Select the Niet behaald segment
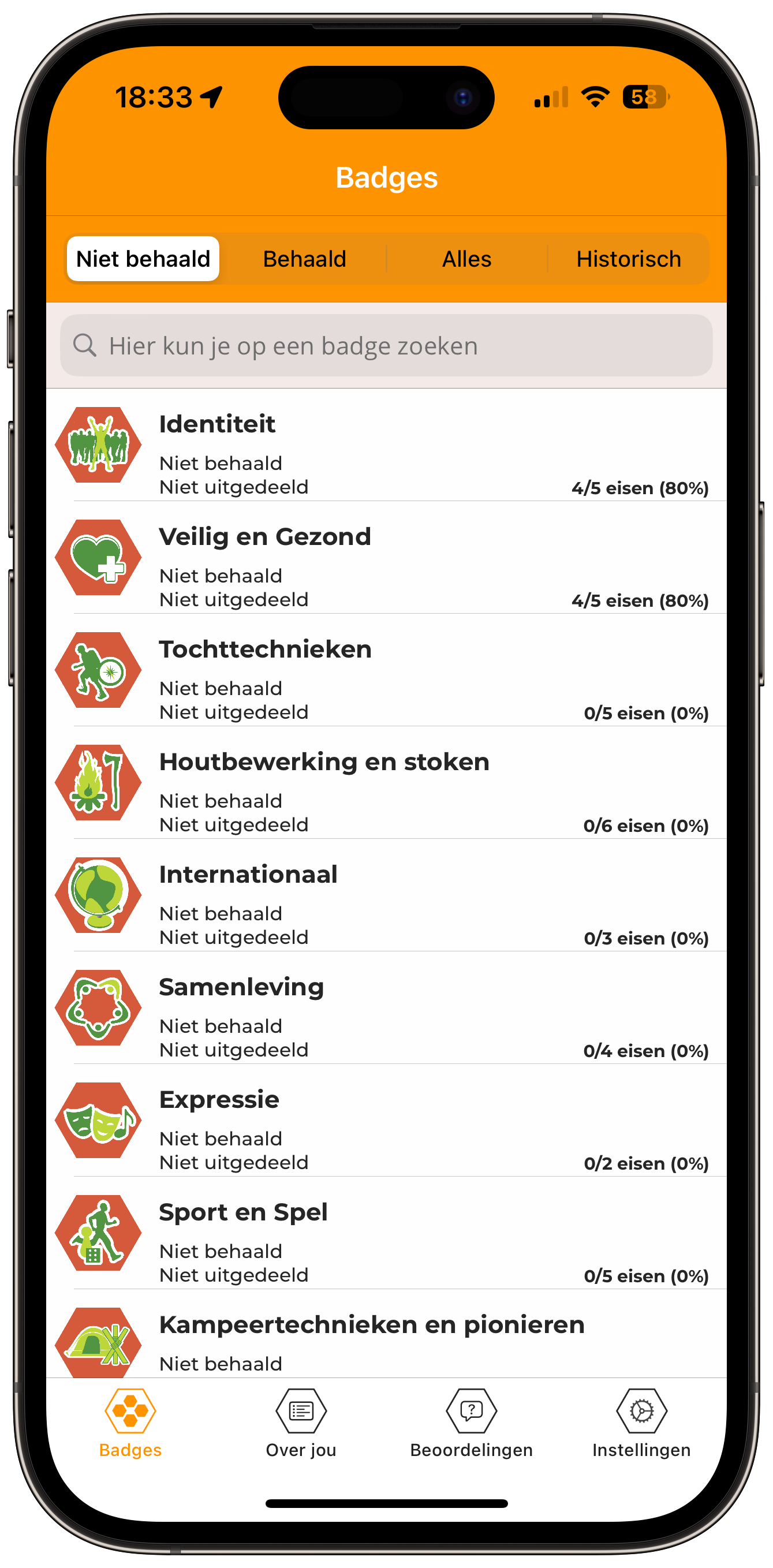Viewport: 773px width, 1568px height. pos(143,259)
